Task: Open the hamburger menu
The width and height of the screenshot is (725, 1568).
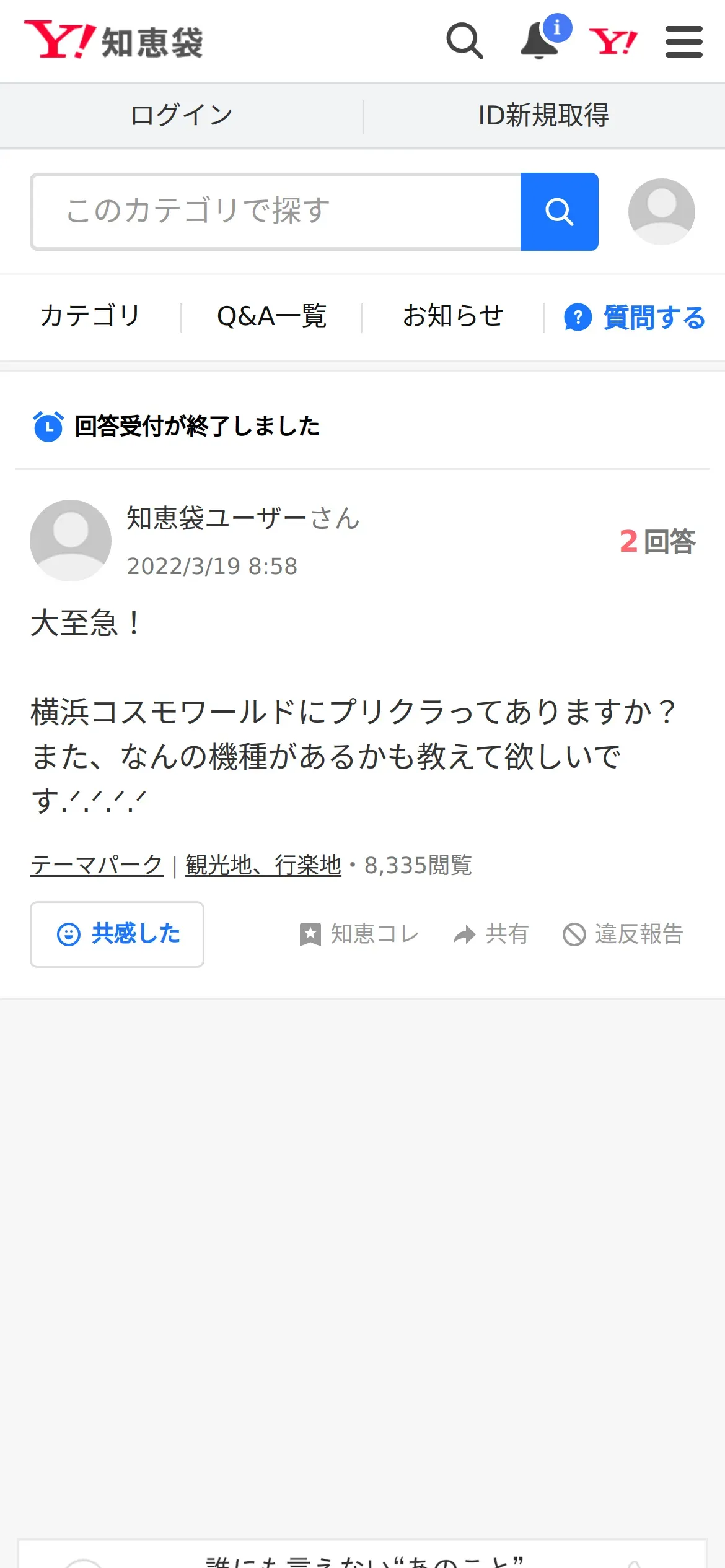Action: [684, 41]
